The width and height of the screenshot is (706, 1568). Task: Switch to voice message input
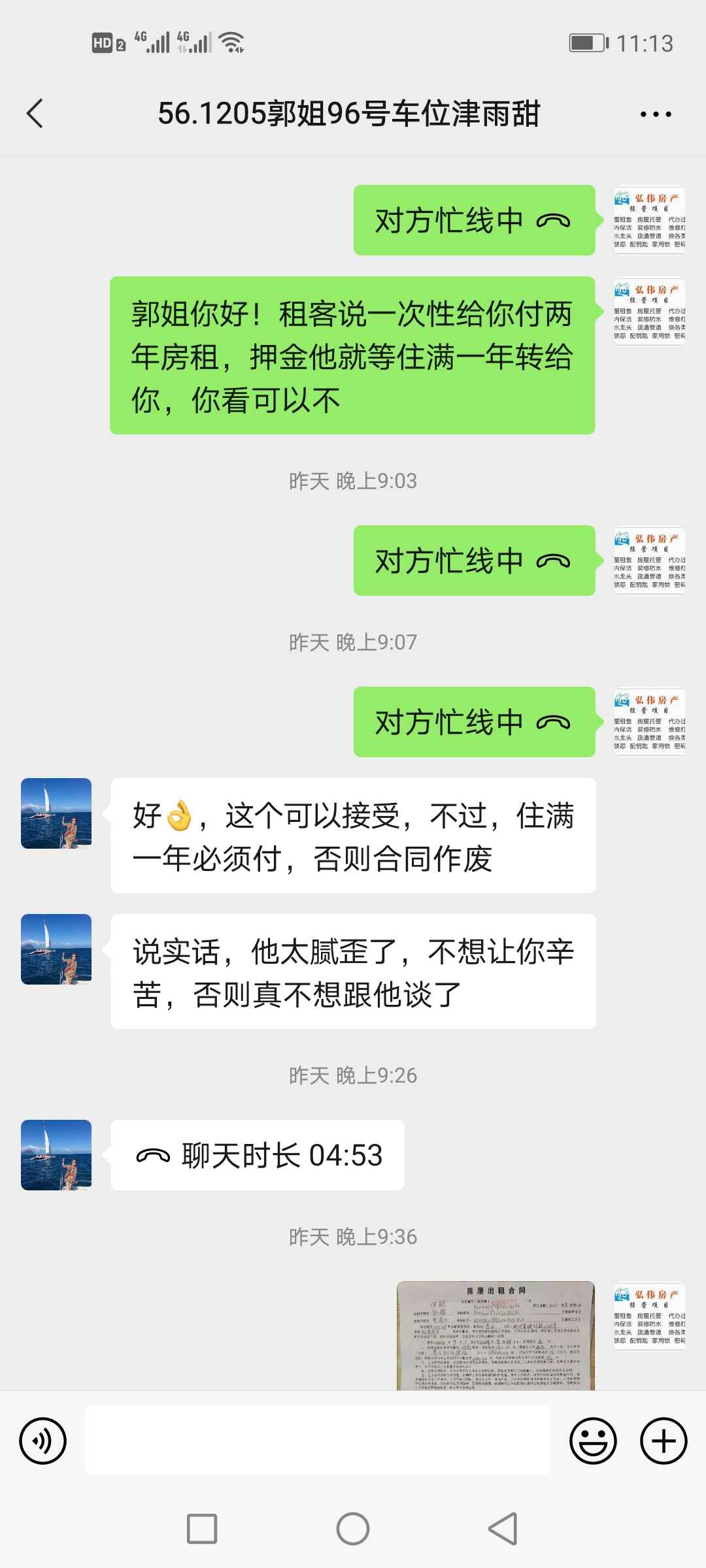[x=43, y=1441]
